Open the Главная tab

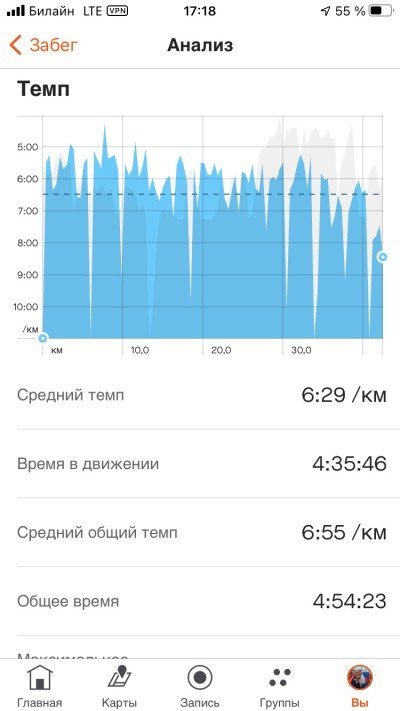tap(40, 685)
